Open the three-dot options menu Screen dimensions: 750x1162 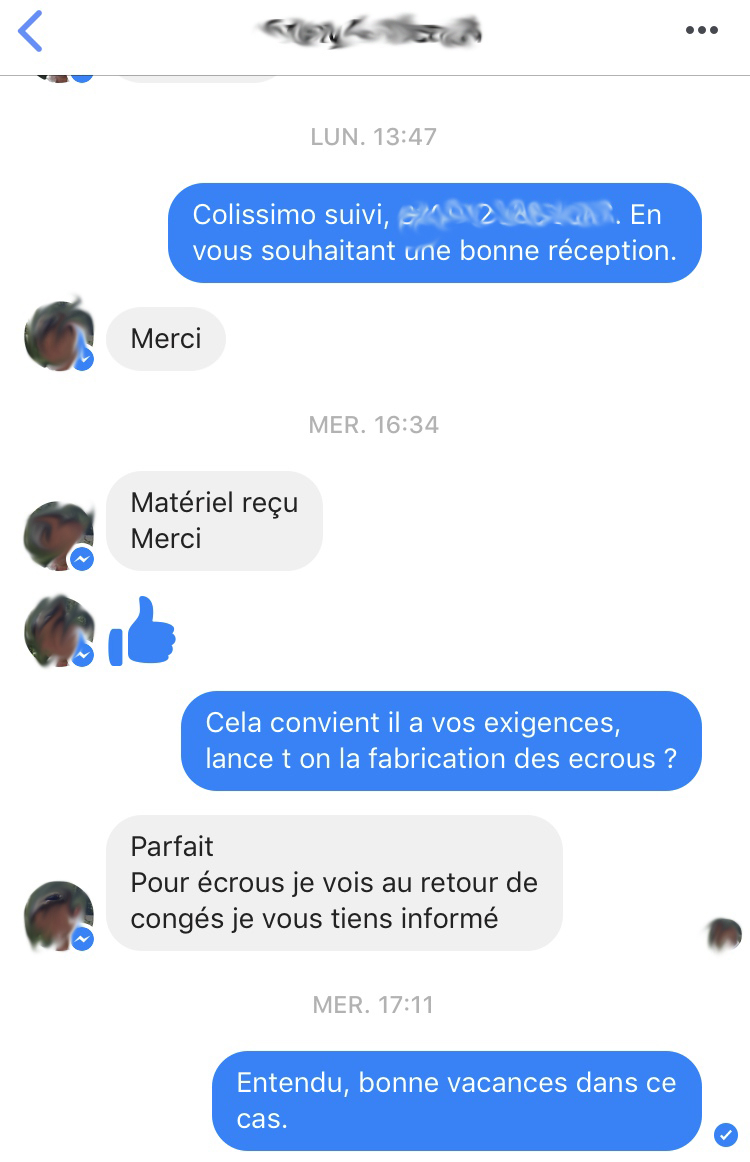tap(702, 31)
